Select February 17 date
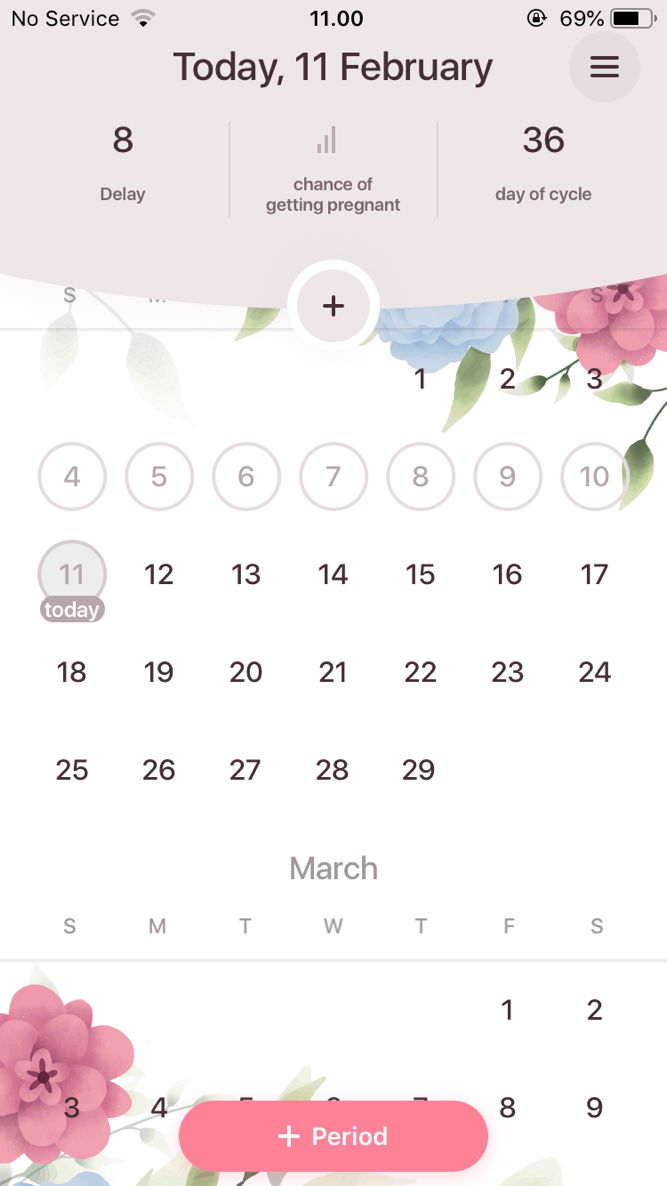Viewport: 667px width, 1186px height. [x=594, y=575]
